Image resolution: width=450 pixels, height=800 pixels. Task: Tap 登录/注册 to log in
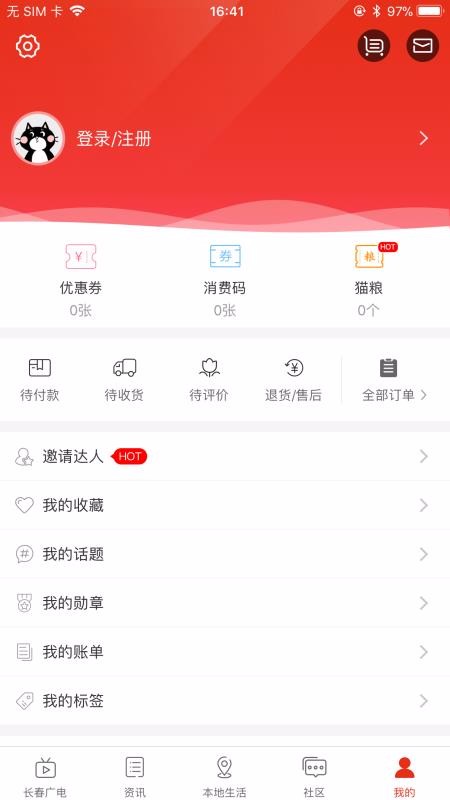(114, 139)
